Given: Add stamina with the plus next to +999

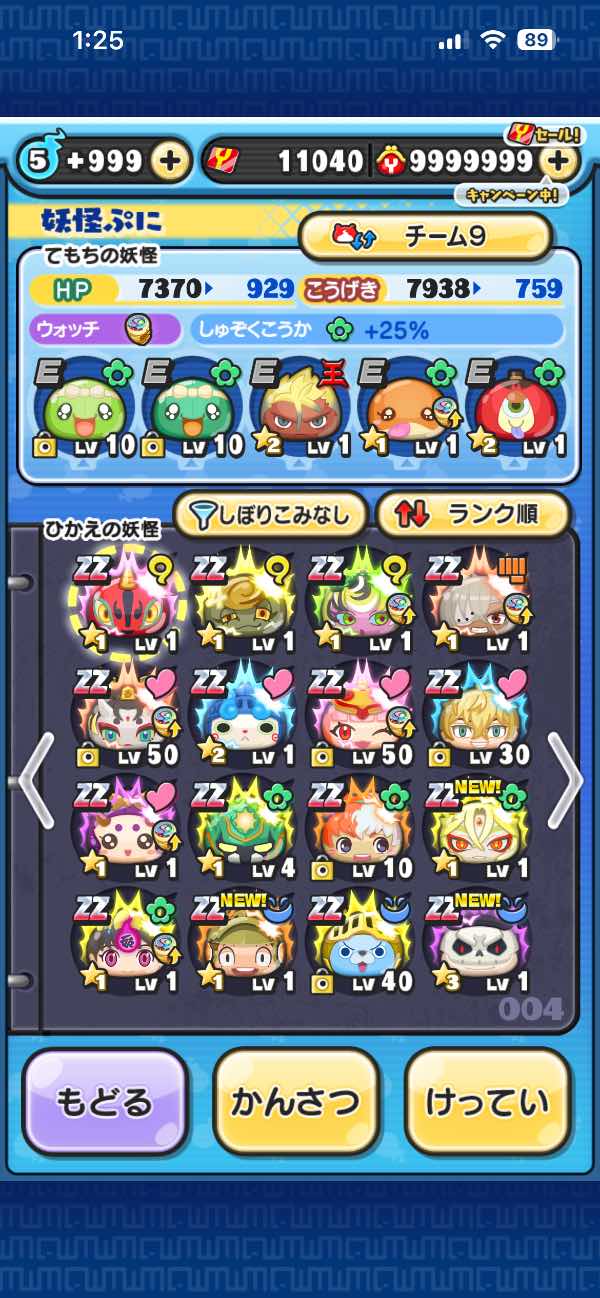Looking at the screenshot, I should pyautogui.click(x=172, y=160).
